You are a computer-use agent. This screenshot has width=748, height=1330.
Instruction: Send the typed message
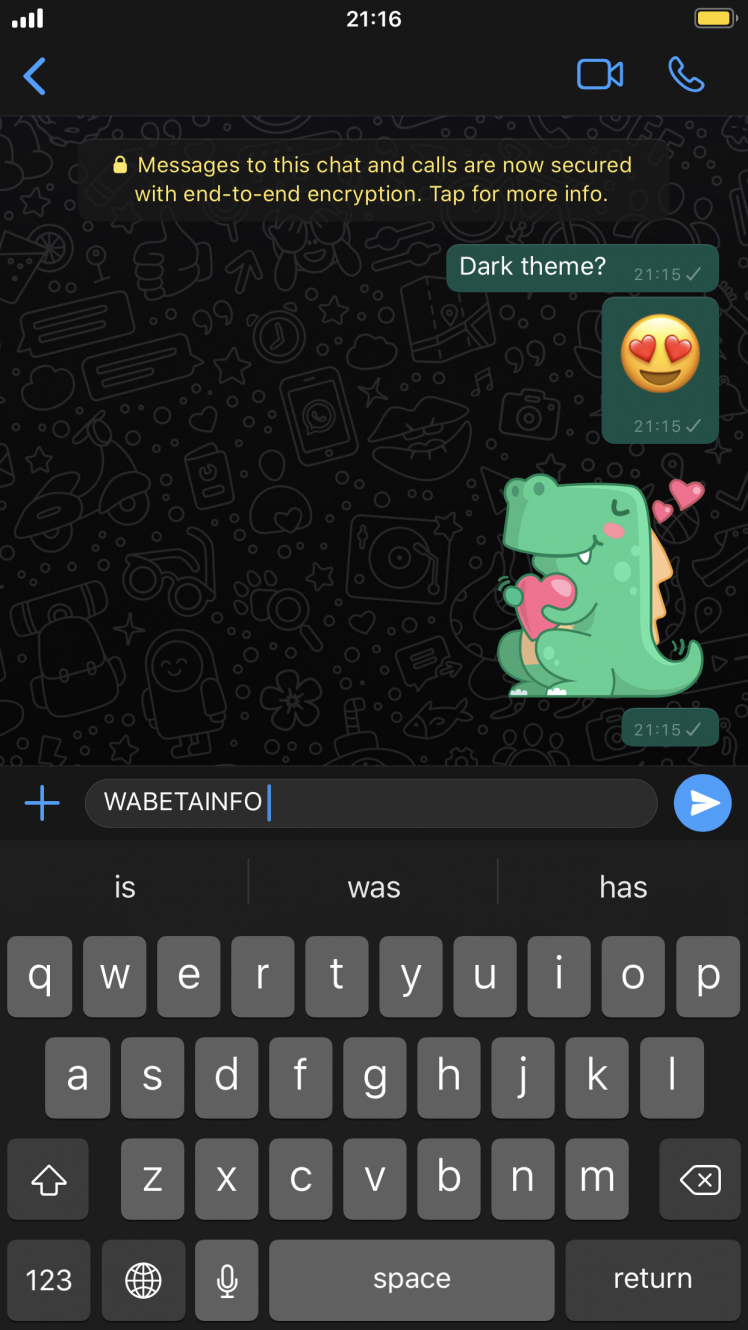(703, 803)
